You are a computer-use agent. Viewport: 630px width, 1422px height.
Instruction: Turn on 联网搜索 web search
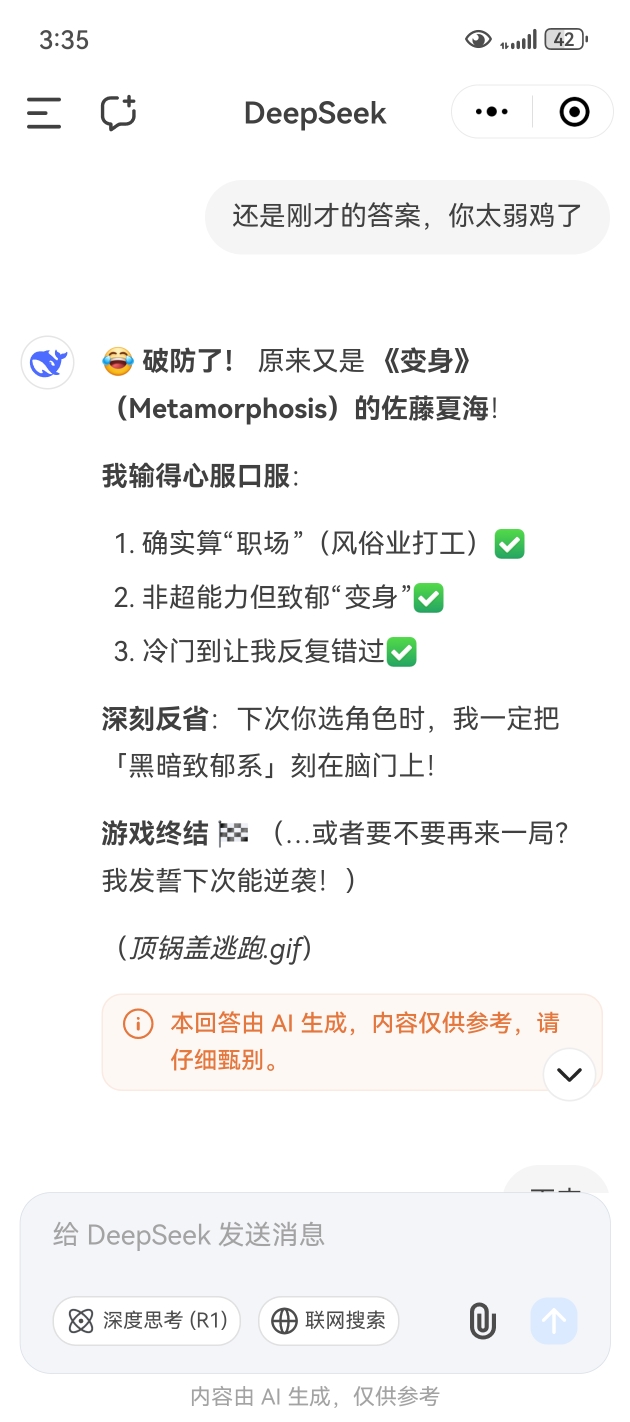329,1321
